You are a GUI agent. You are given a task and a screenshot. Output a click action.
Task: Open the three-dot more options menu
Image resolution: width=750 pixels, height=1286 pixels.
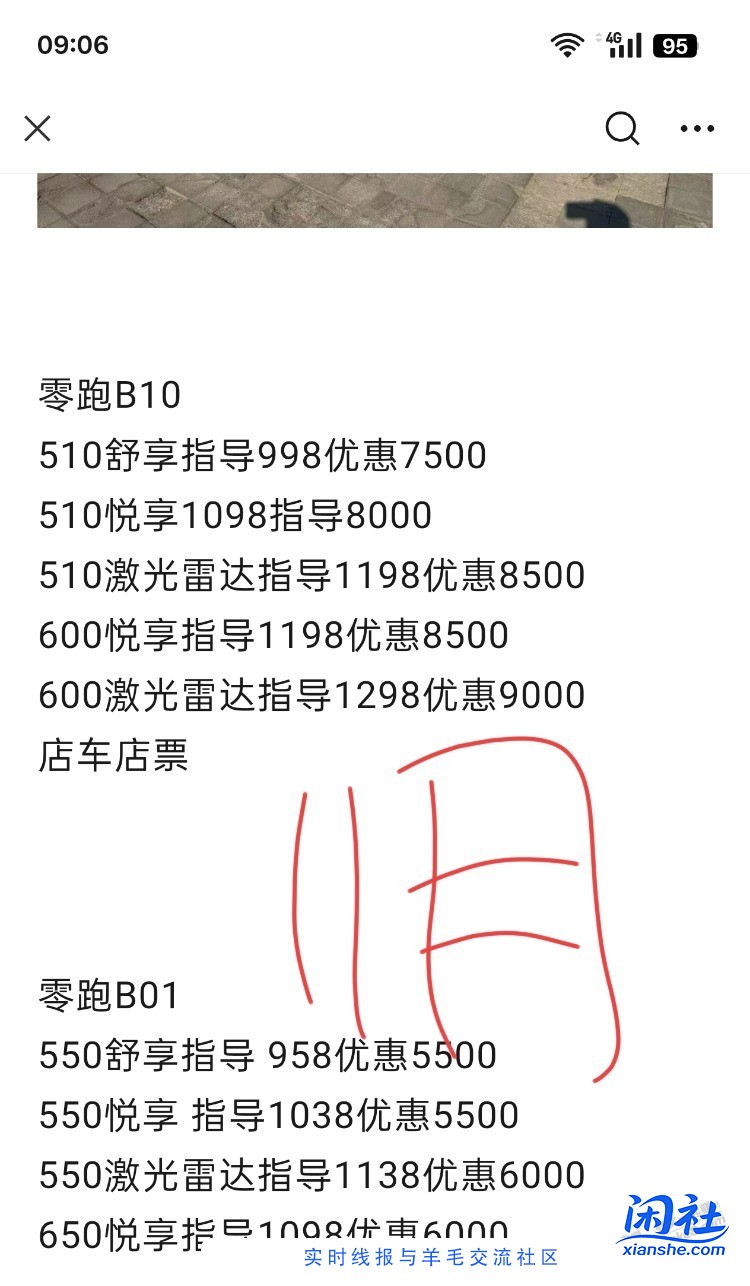(696, 128)
